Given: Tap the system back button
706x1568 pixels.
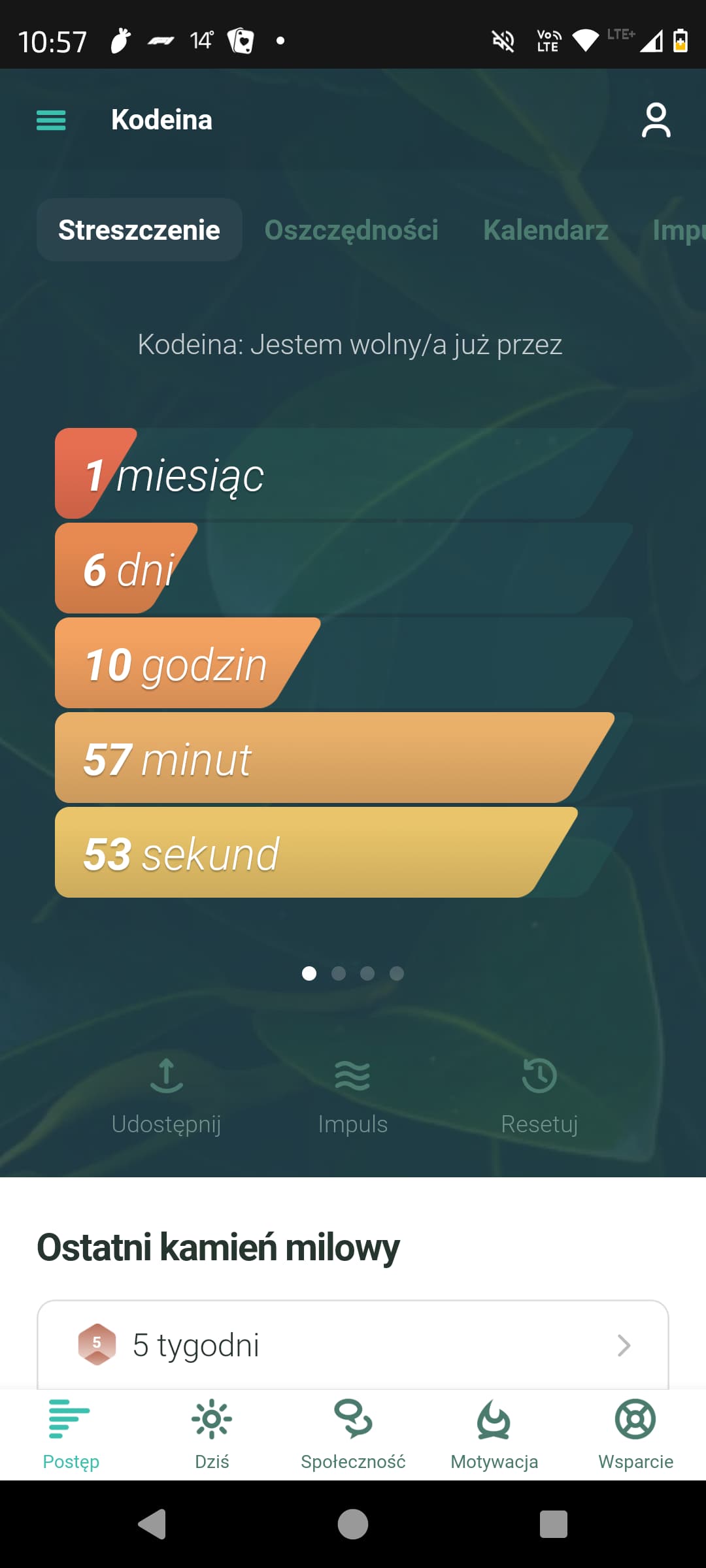Looking at the screenshot, I should [x=152, y=1524].
